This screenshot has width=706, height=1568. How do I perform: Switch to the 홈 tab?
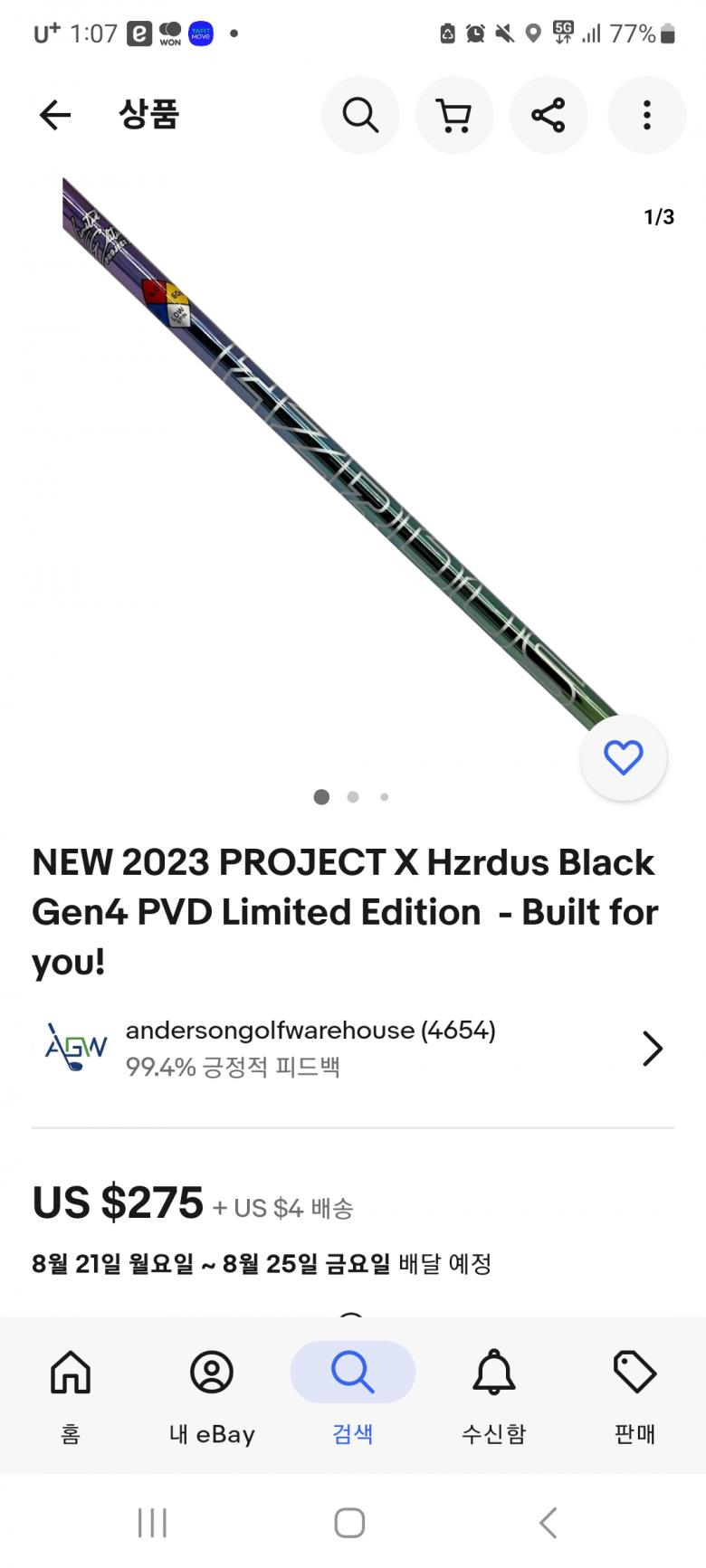(x=71, y=1393)
